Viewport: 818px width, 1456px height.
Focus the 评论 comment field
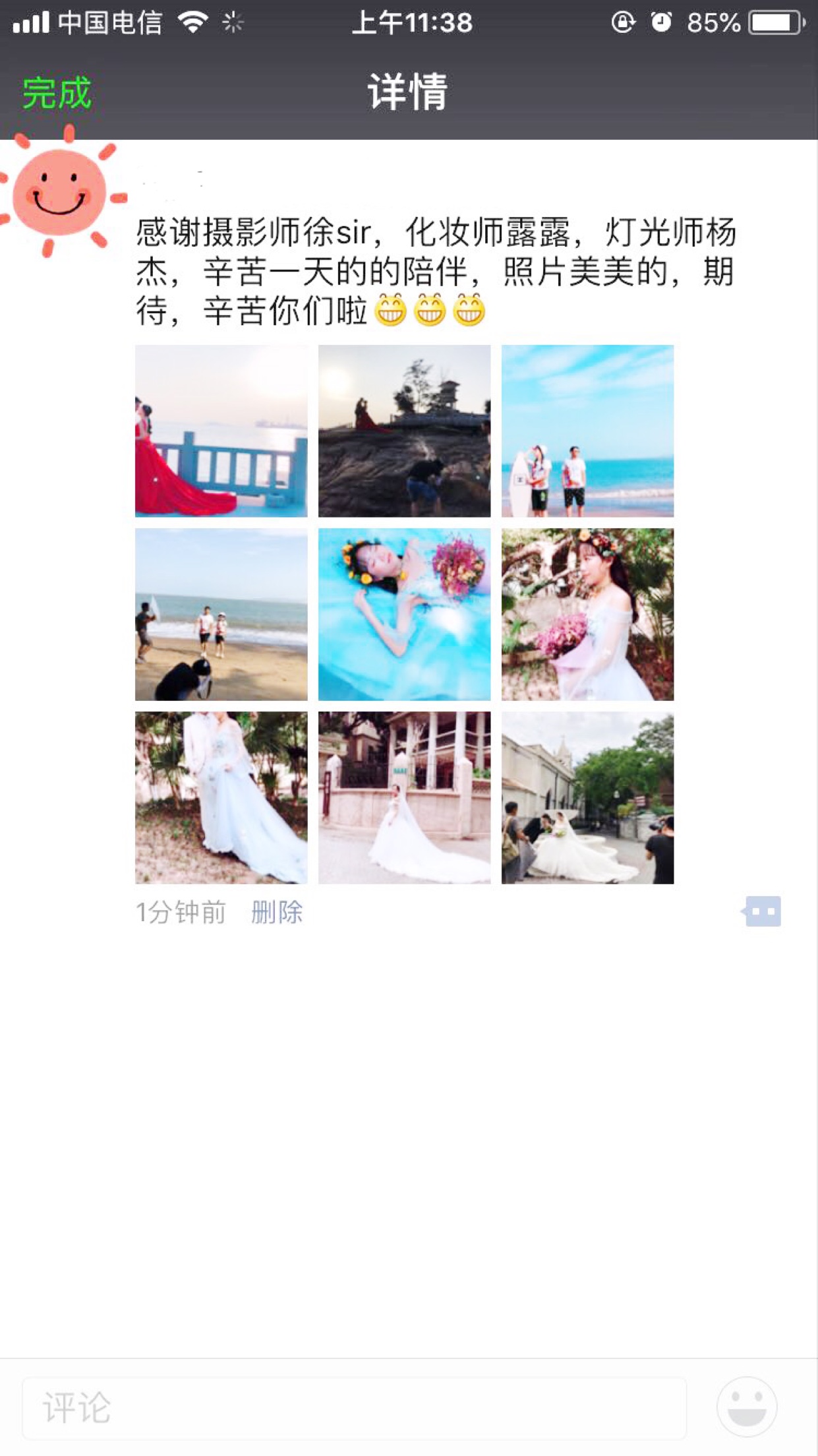coord(355,1408)
